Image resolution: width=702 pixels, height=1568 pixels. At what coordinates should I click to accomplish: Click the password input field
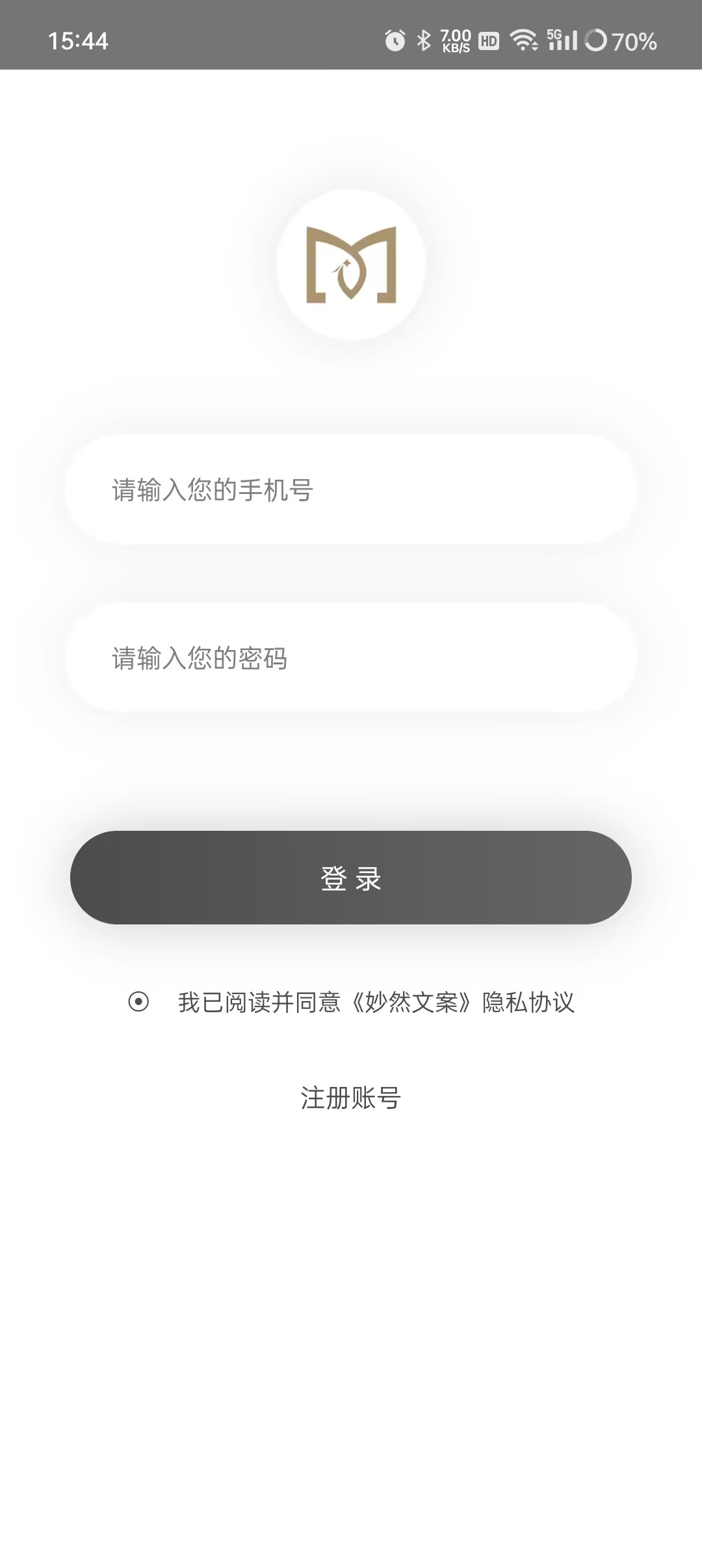click(x=350, y=659)
